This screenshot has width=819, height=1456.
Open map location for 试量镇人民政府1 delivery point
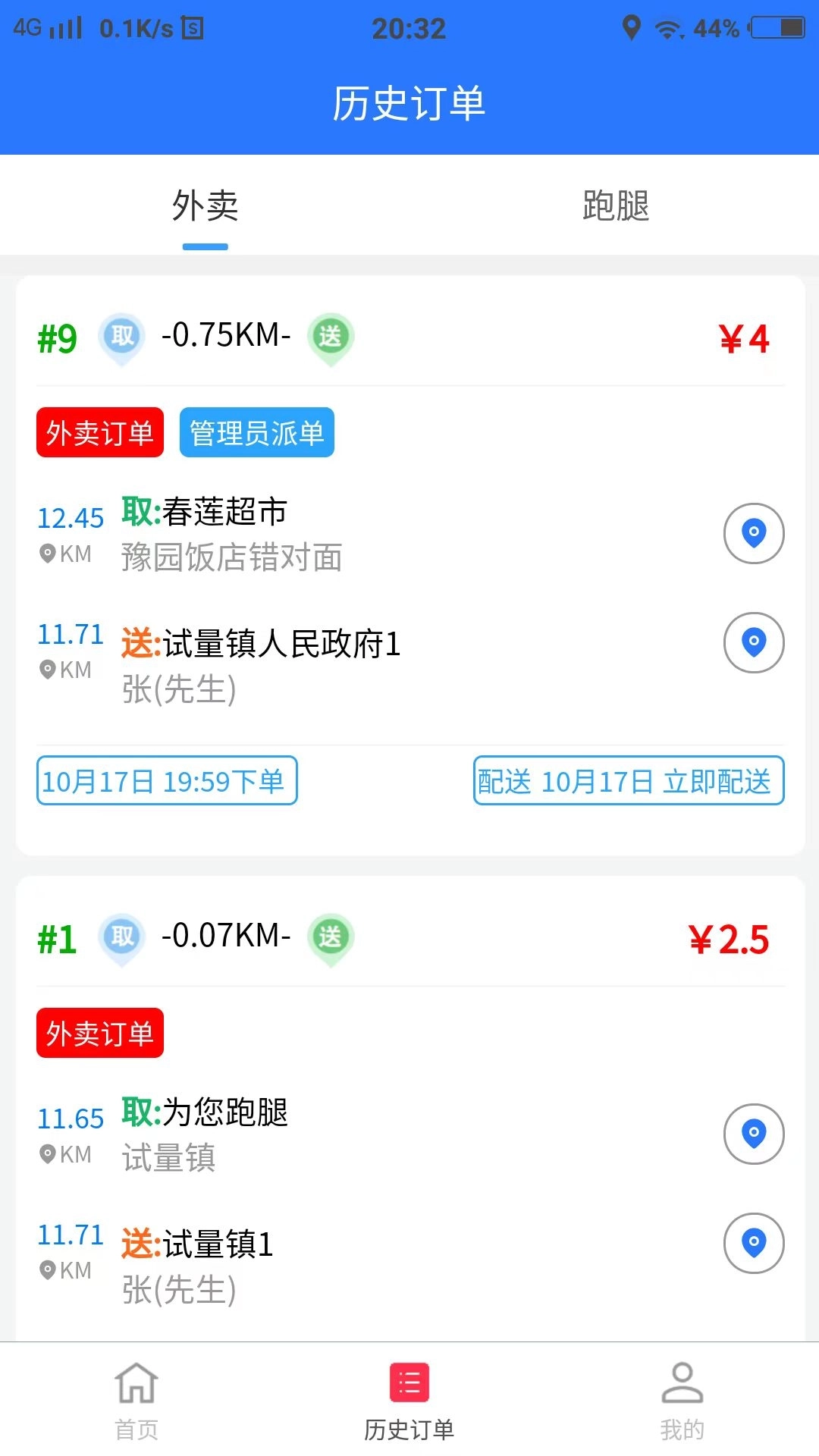click(x=753, y=642)
